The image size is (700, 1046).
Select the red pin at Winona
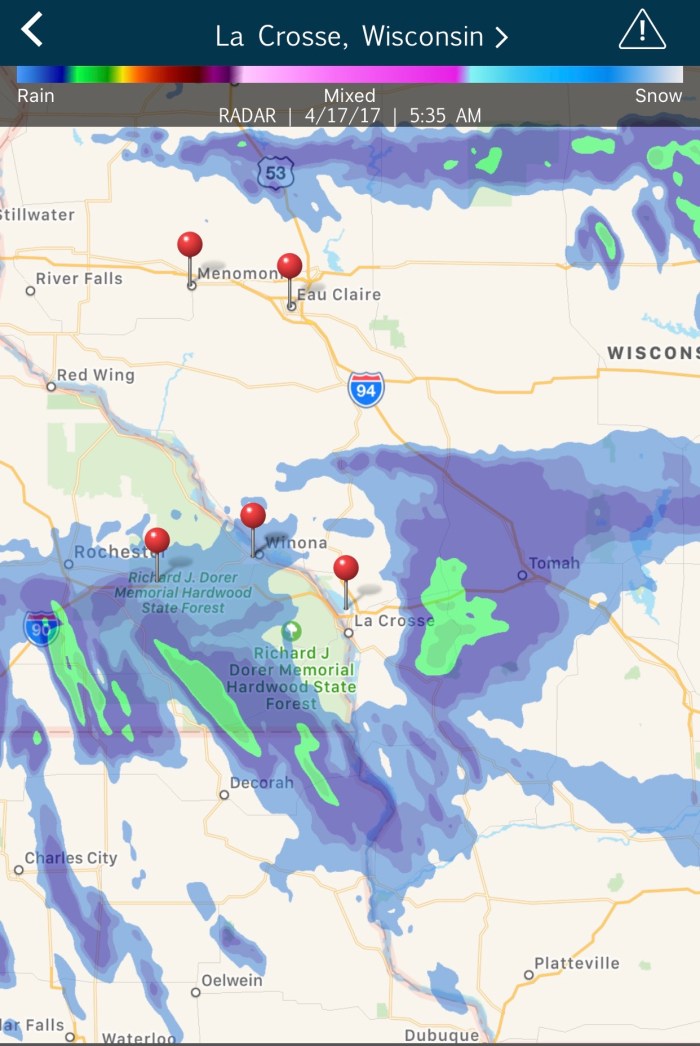click(x=253, y=517)
